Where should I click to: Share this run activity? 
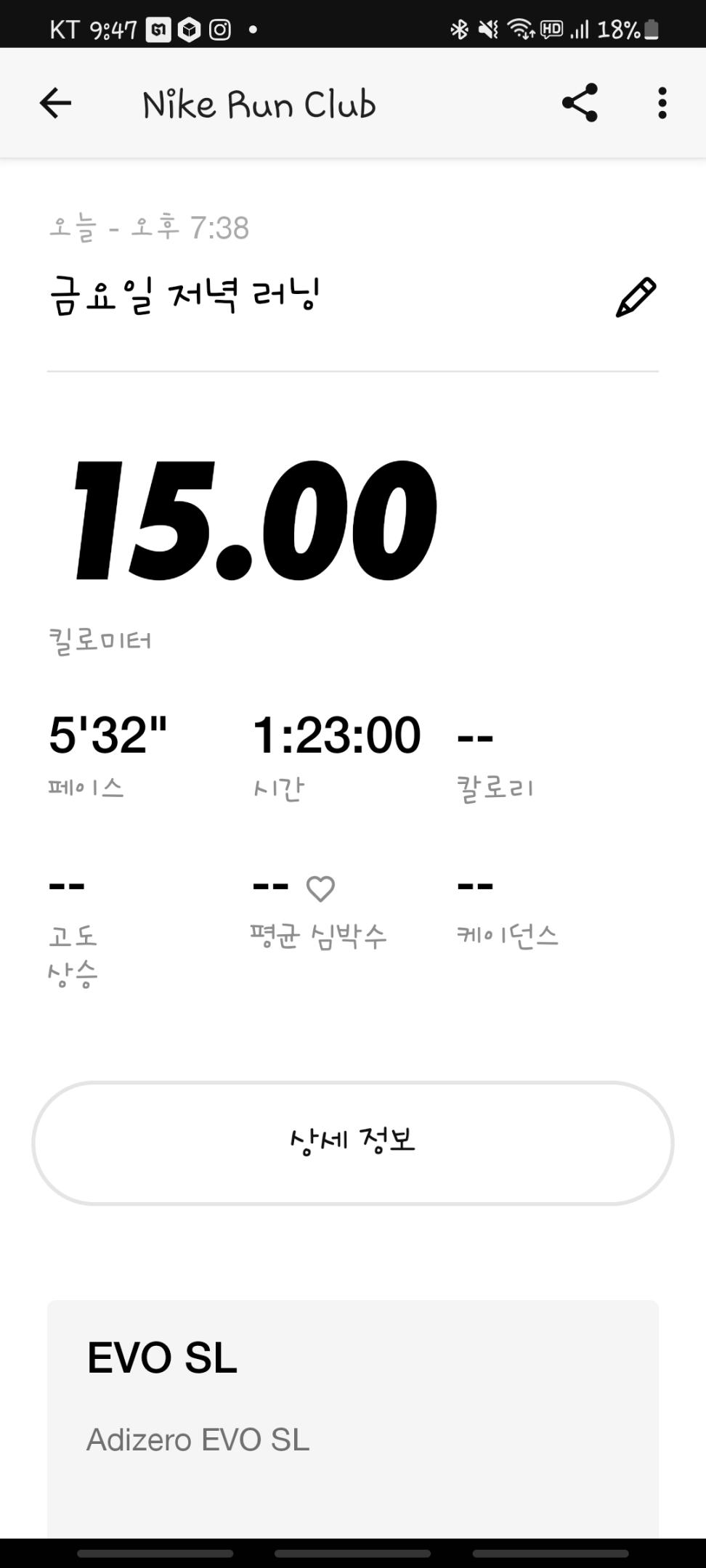(580, 103)
